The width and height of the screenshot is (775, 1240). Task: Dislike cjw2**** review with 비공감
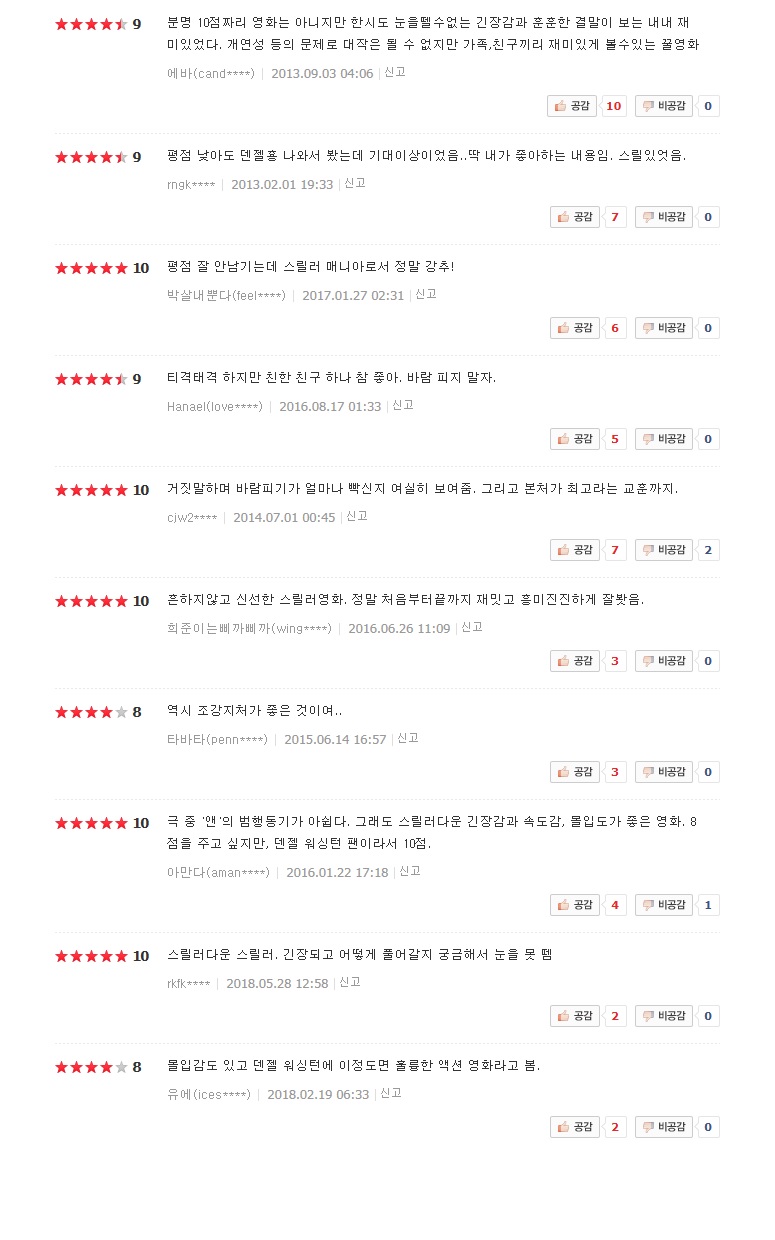click(x=664, y=550)
